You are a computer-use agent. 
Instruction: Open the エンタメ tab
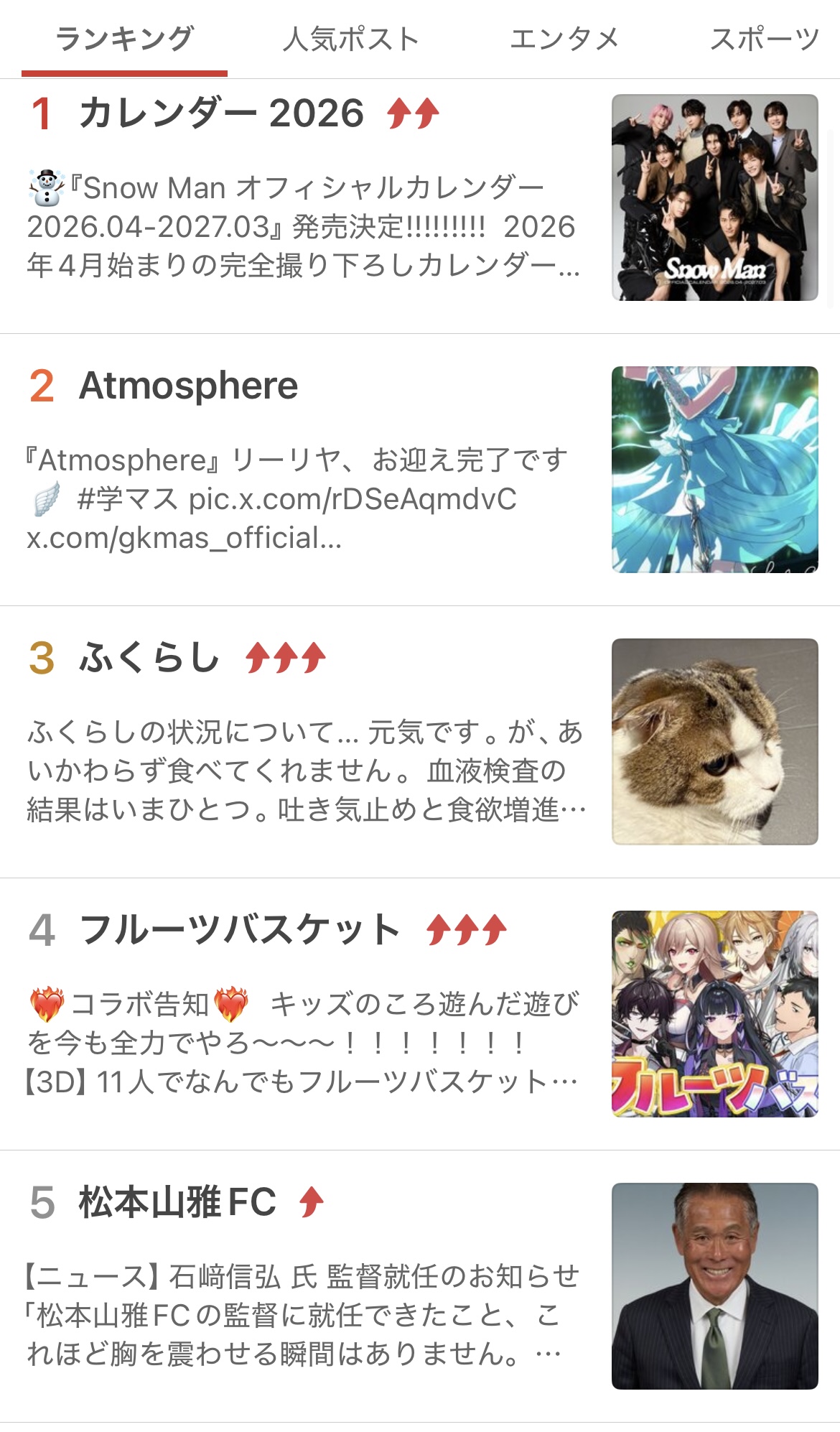(564, 39)
